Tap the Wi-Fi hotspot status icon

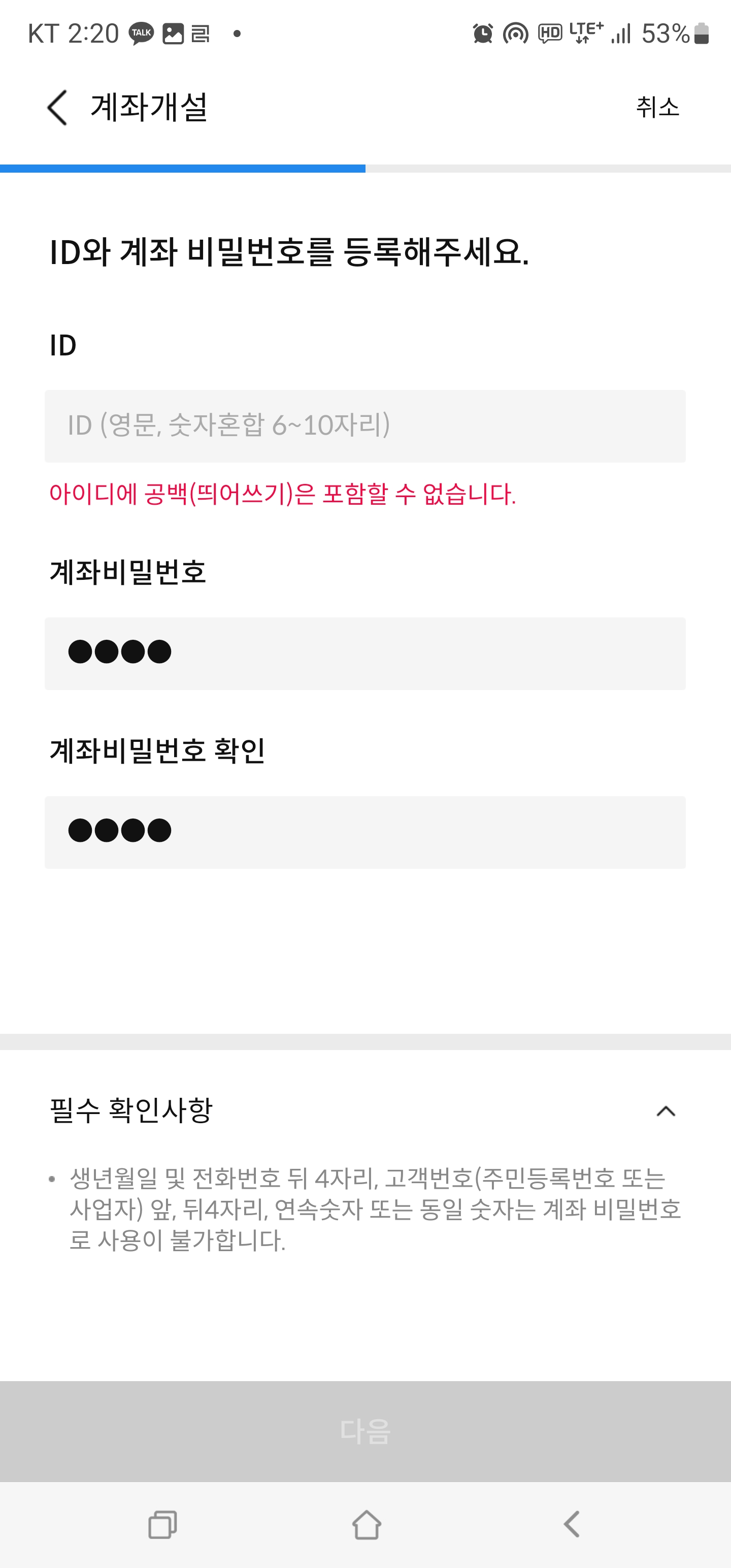pos(516,35)
